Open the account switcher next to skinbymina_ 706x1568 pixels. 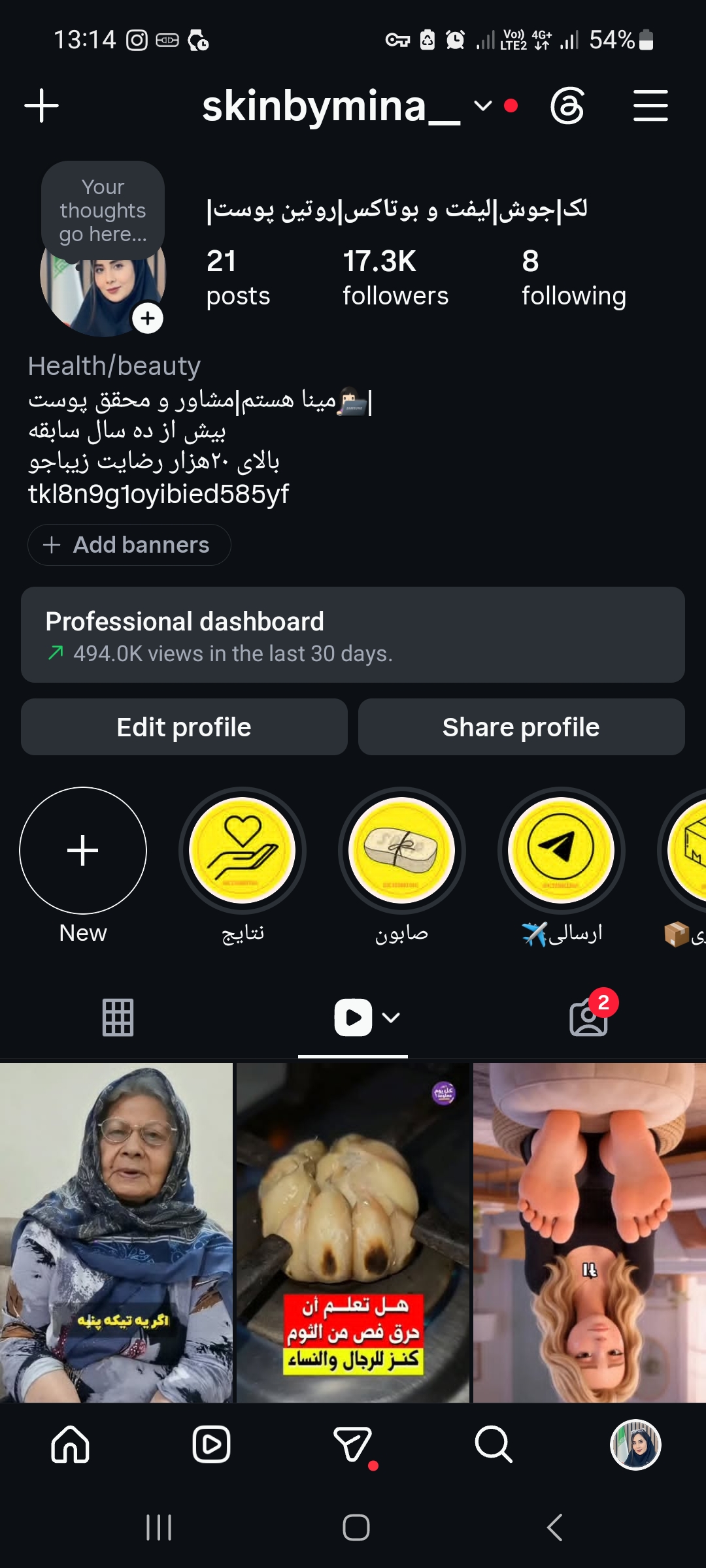[x=482, y=106]
